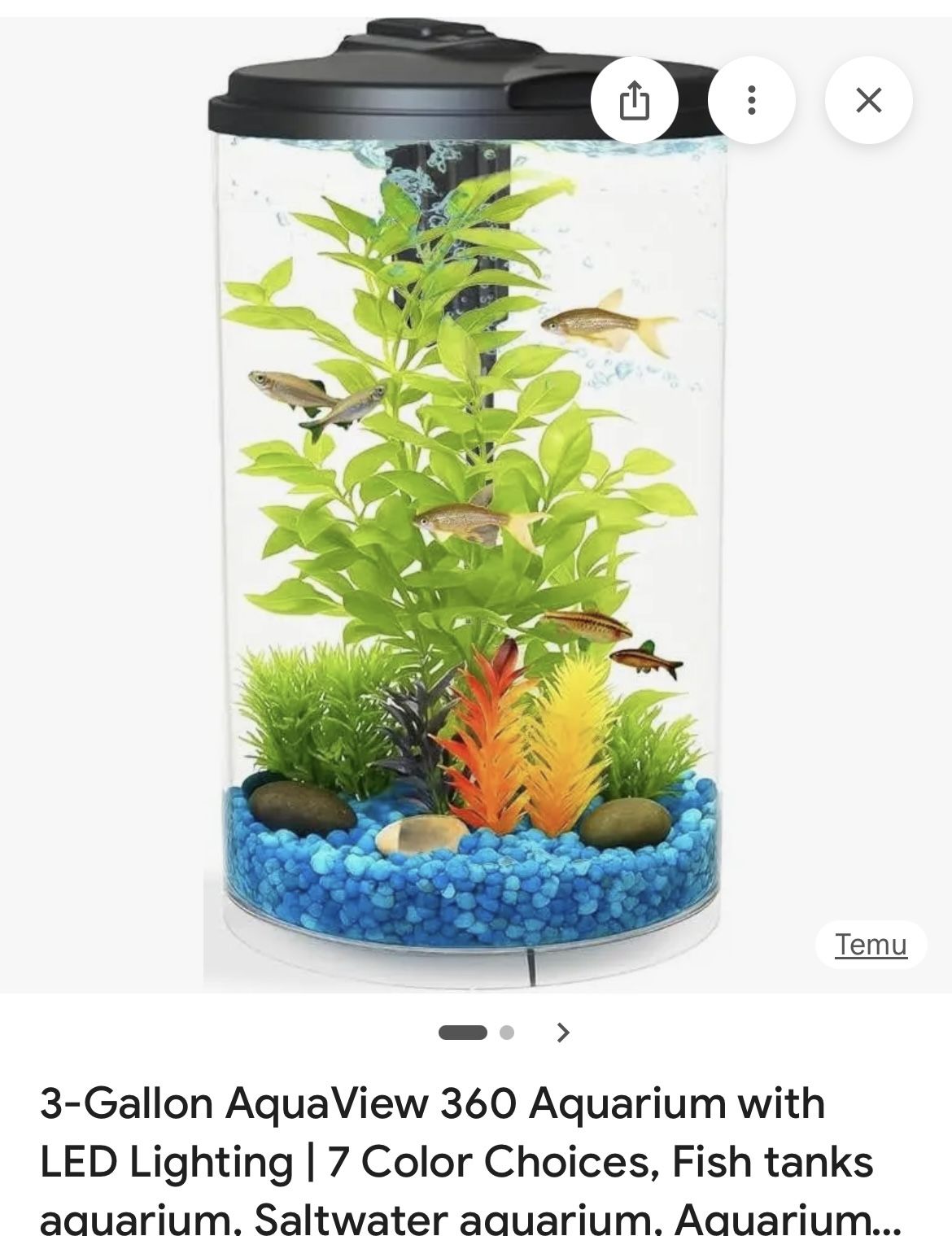The height and width of the screenshot is (1236, 952).
Task: Tap the chevron beside the pagination dots
Action: [x=562, y=1031]
